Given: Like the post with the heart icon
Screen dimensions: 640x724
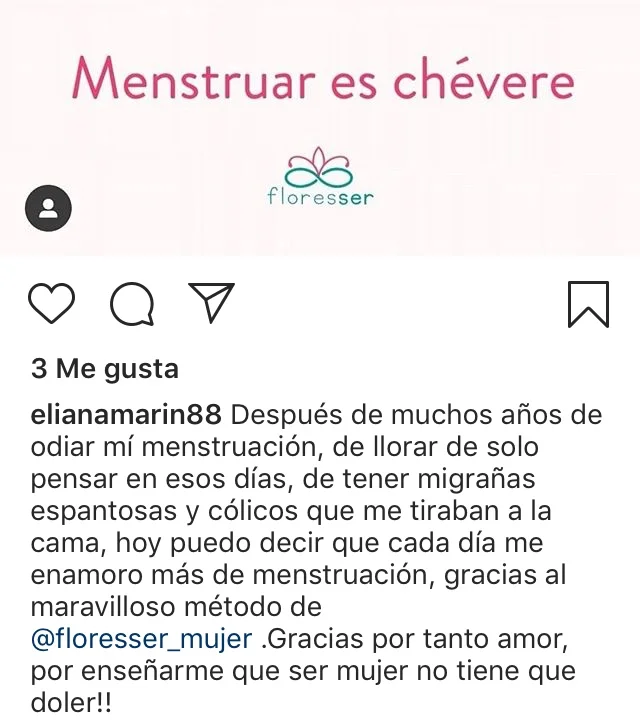Looking at the screenshot, I should (52, 303).
